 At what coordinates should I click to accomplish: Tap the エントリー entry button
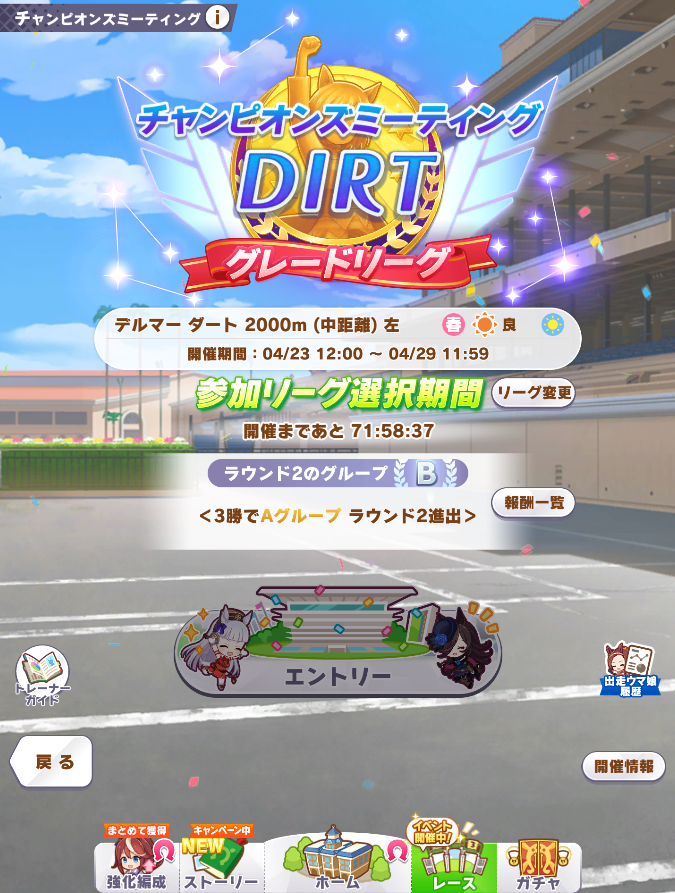tap(338, 675)
